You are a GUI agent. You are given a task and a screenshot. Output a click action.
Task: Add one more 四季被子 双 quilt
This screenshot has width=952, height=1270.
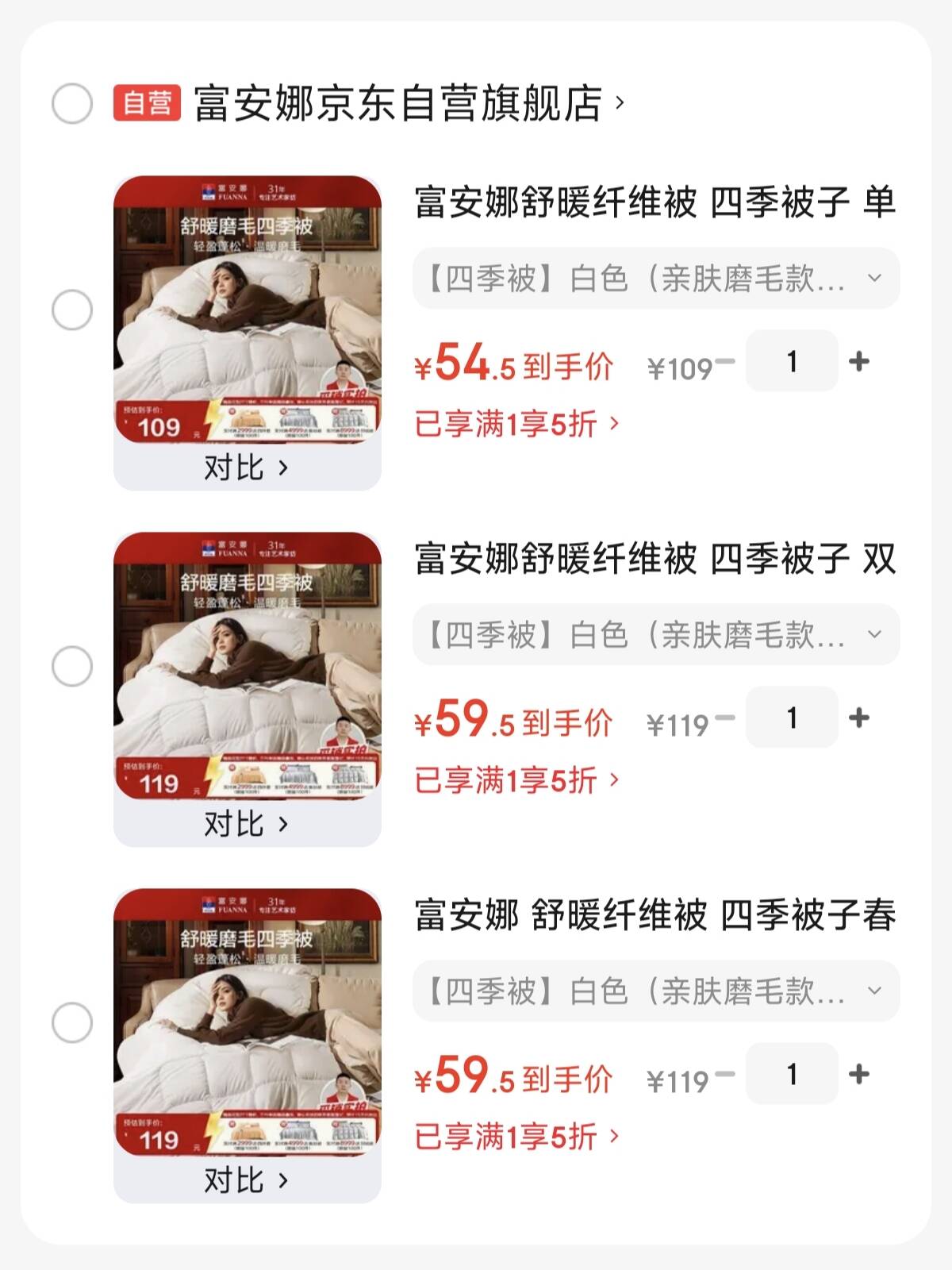859,718
